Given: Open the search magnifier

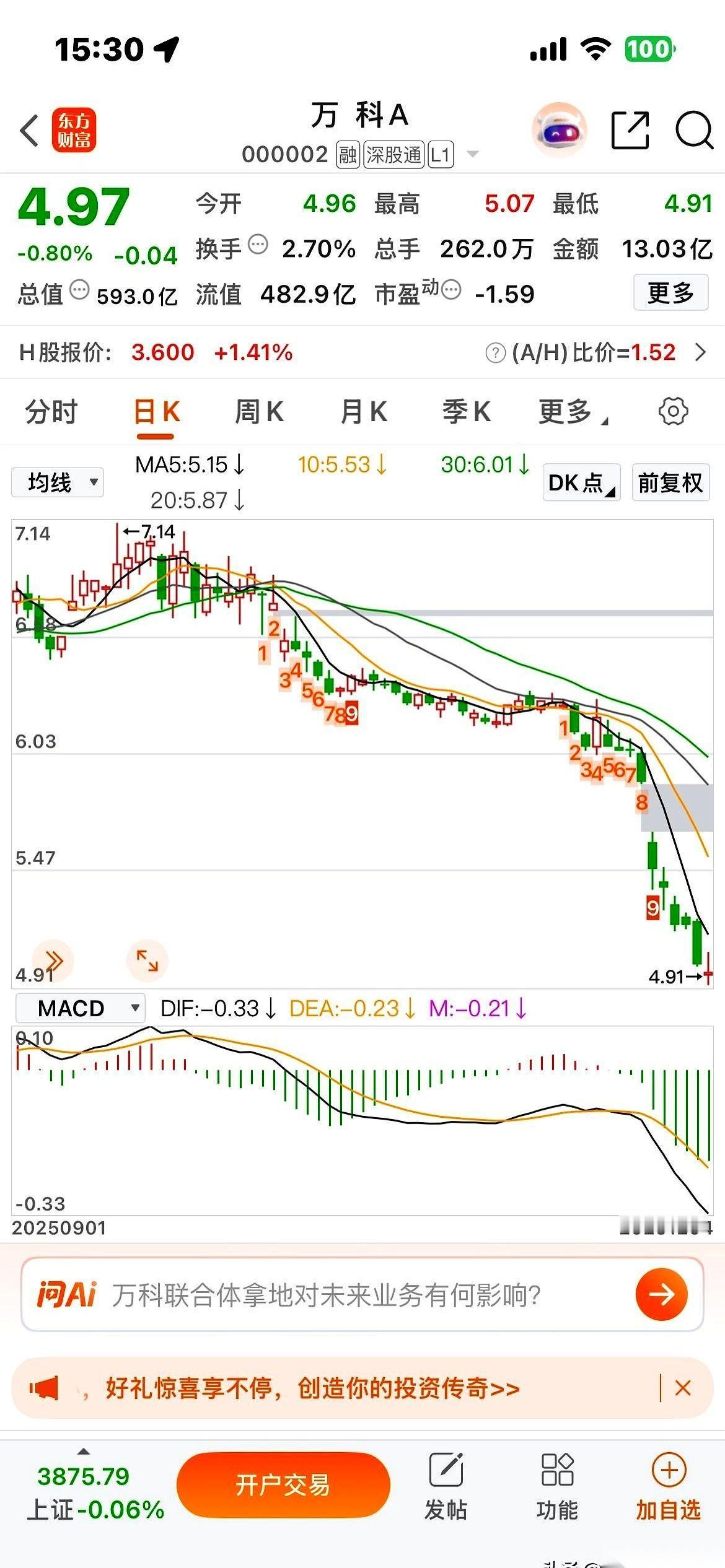Looking at the screenshot, I should tap(693, 131).
